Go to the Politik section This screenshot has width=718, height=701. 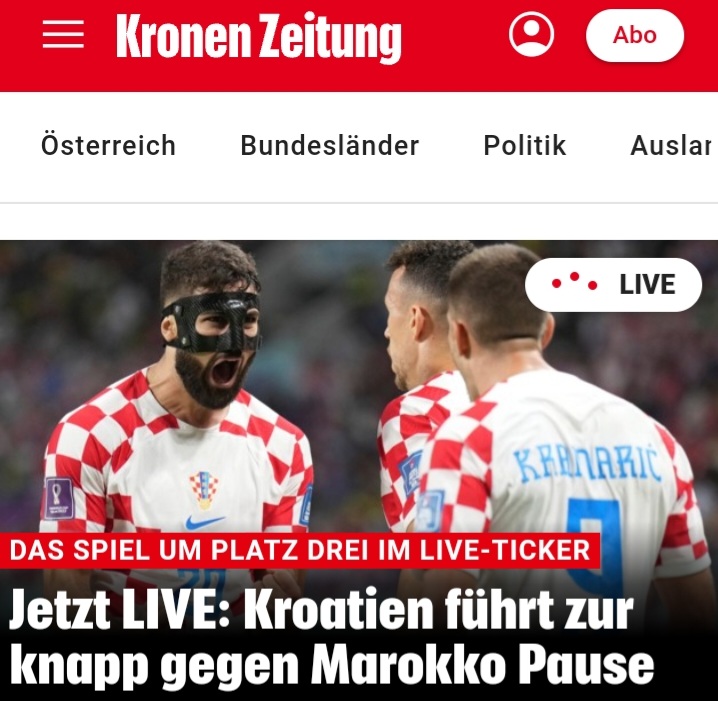[x=524, y=146]
